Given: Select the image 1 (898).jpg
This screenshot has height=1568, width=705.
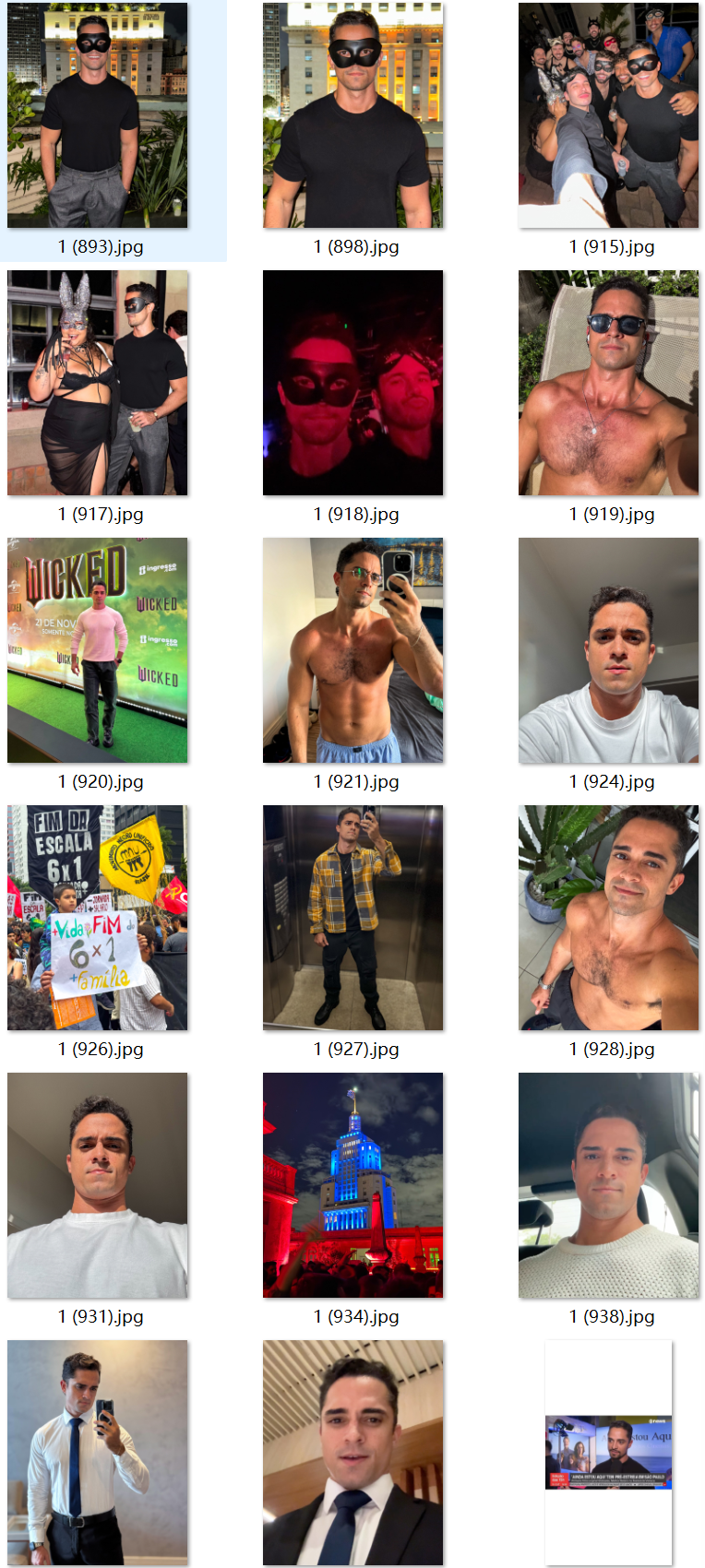Looking at the screenshot, I should [x=352, y=115].
